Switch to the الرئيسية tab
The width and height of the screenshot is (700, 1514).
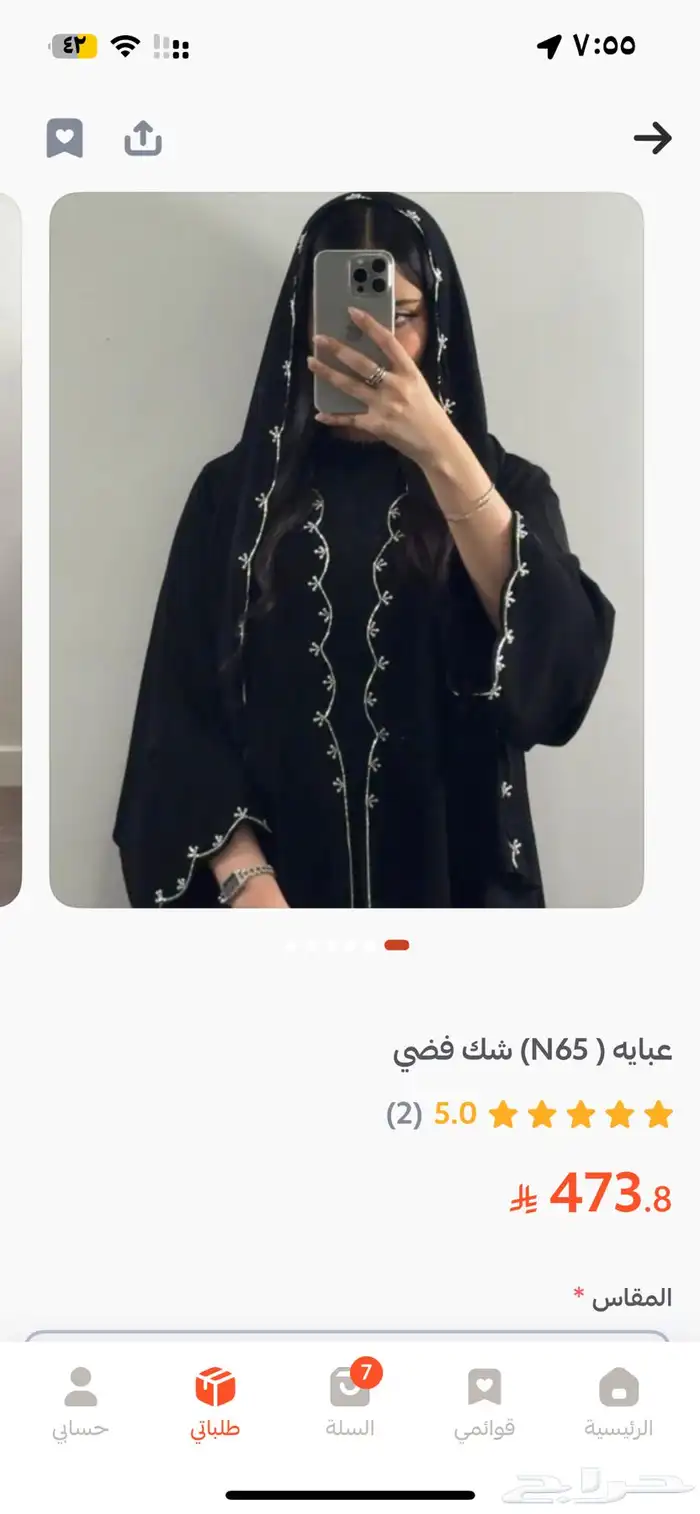(619, 1401)
